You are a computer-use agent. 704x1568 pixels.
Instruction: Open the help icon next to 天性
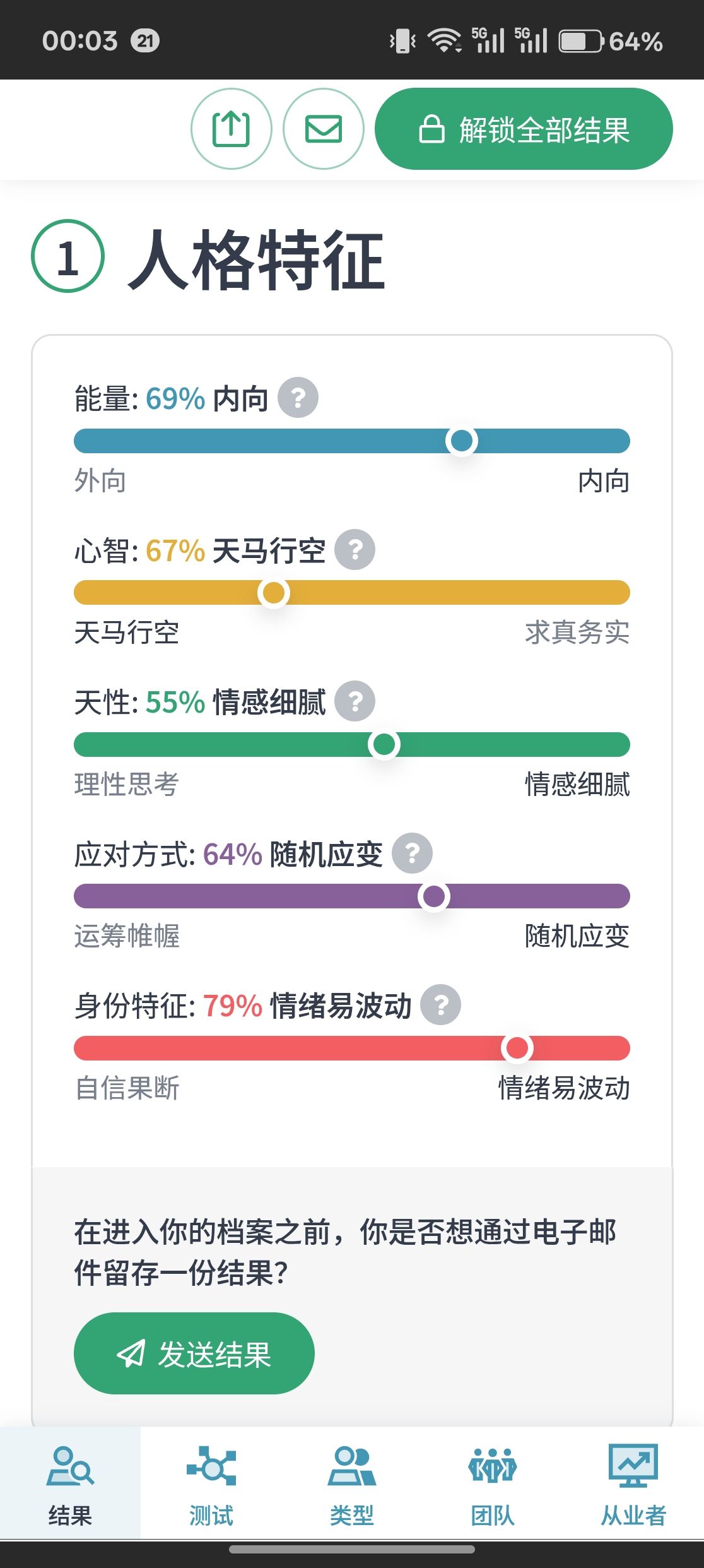[355, 701]
